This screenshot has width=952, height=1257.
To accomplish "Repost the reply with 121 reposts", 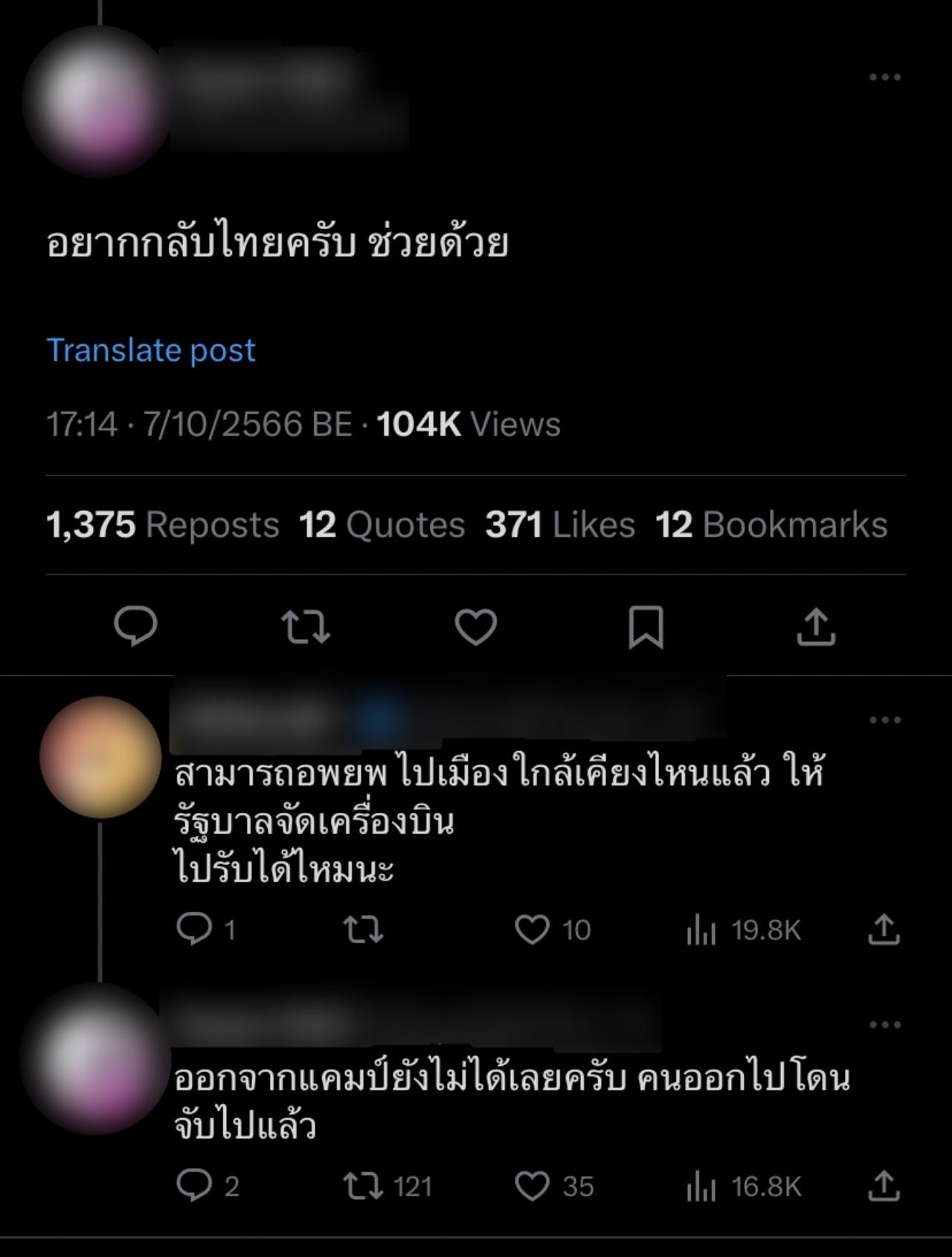I will tap(363, 1186).
